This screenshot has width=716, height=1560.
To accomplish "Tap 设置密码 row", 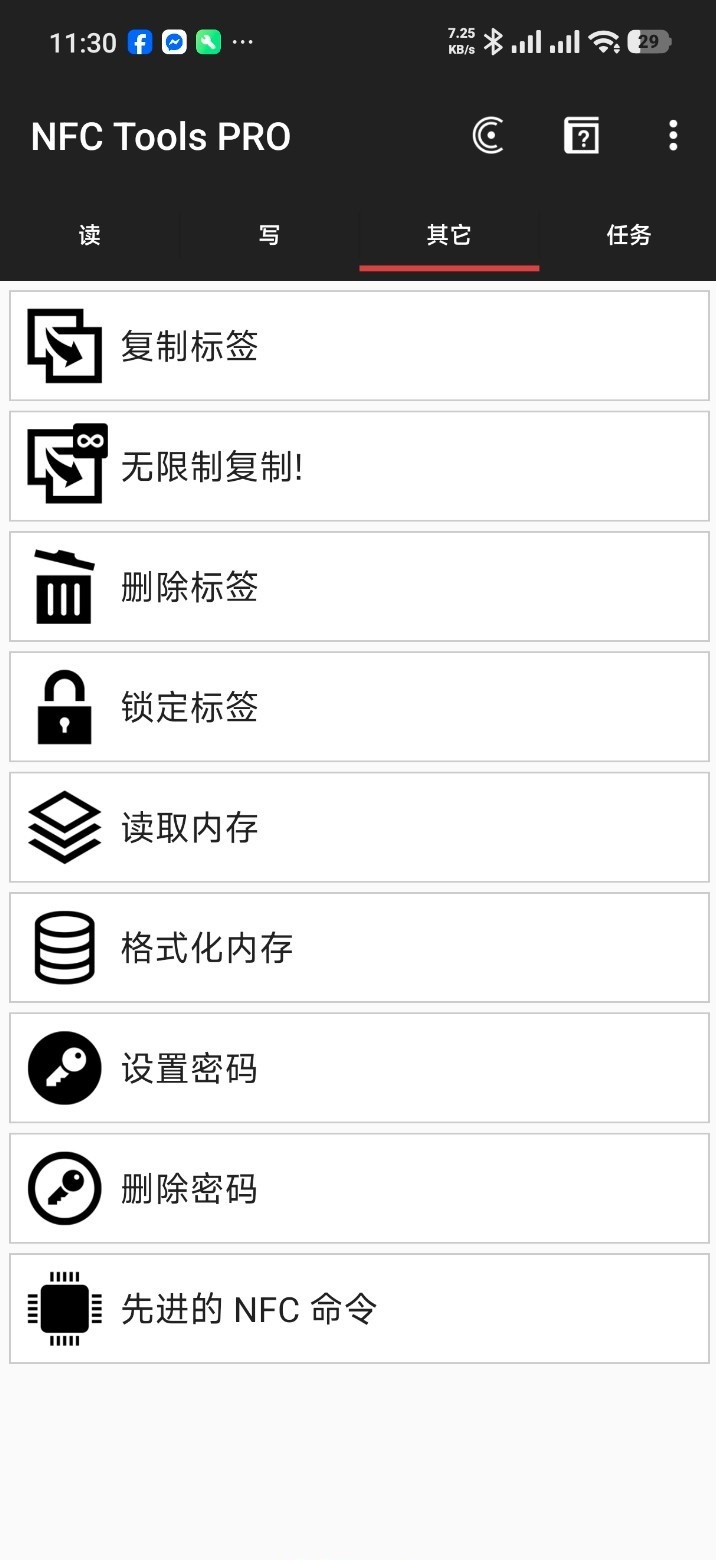I will (358, 1068).
